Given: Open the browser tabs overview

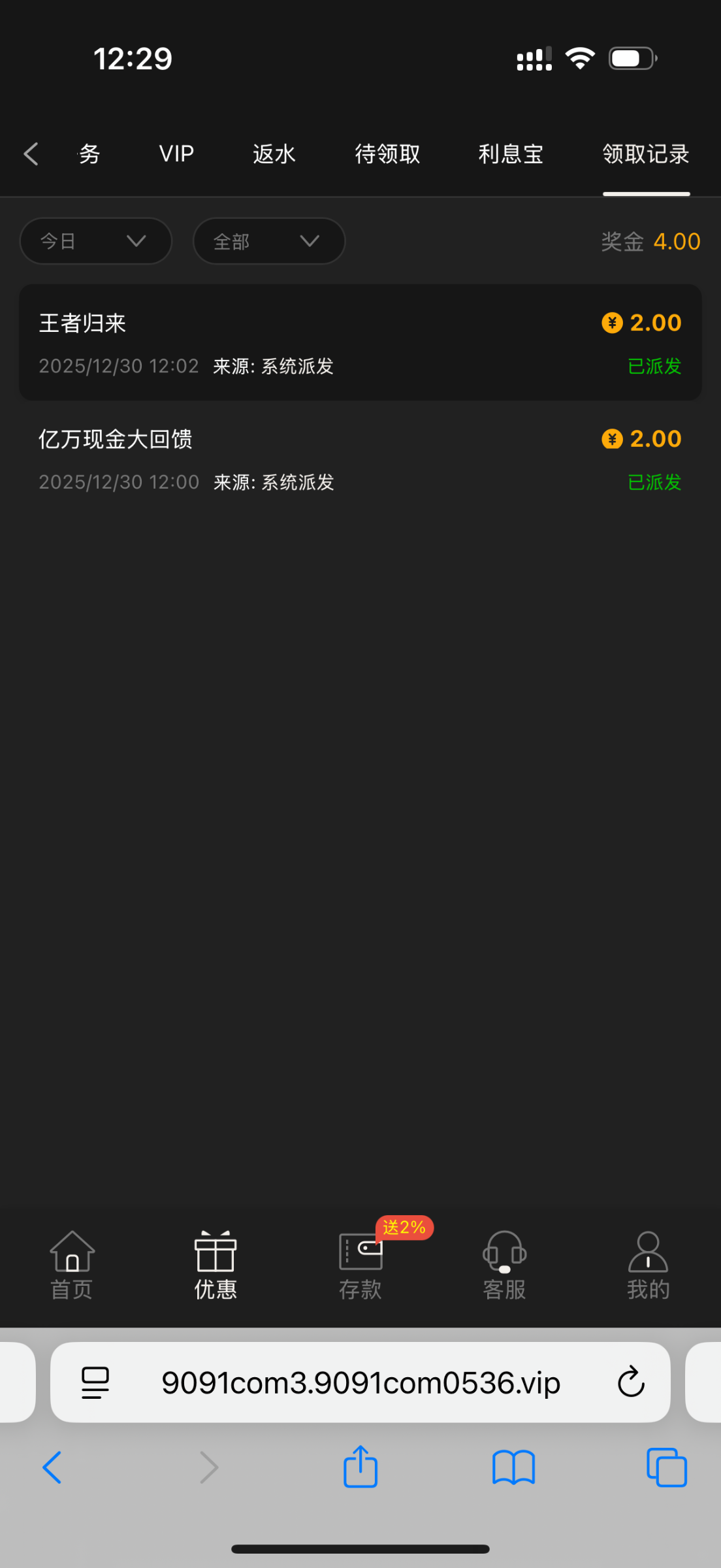Looking at the screenshot, I should (666, 1467).
